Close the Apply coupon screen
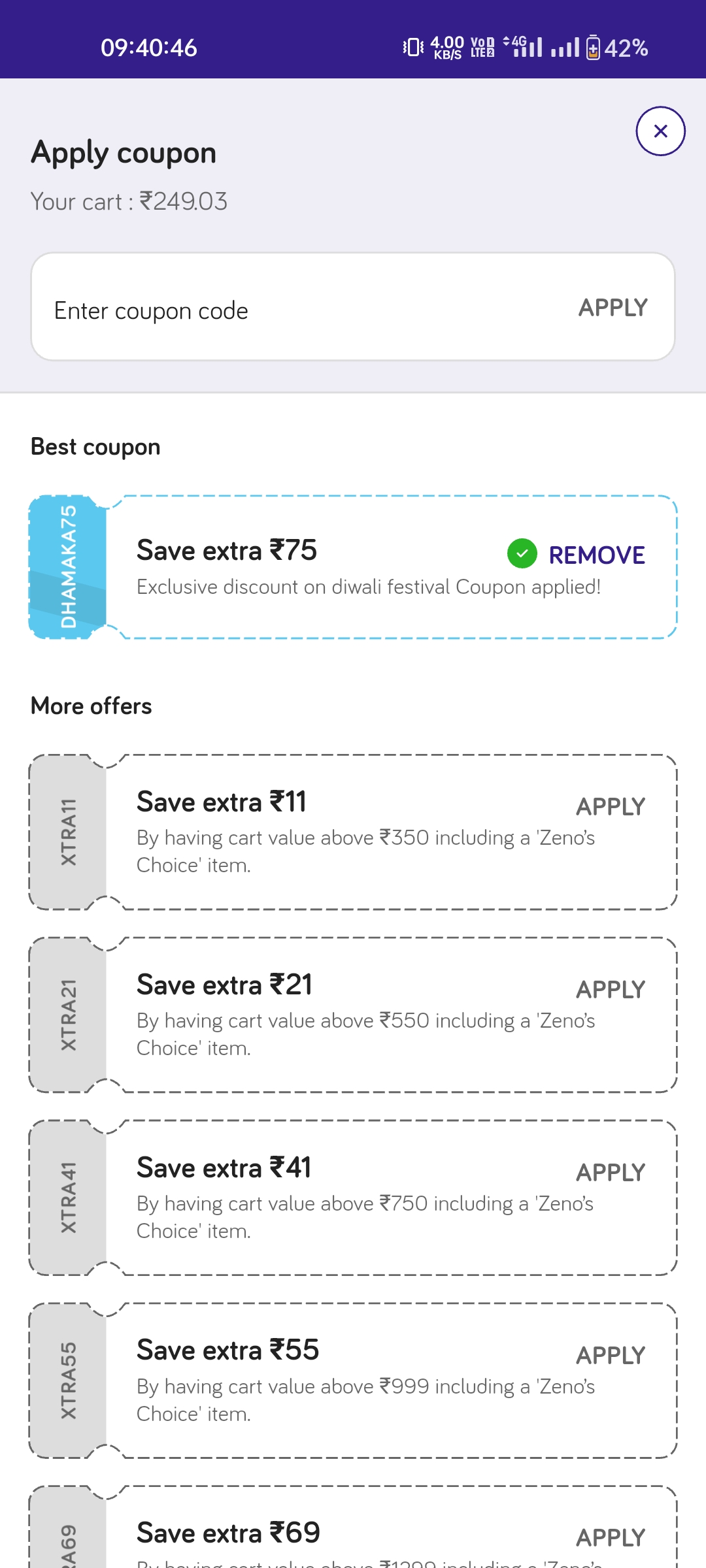The height and width of the screenshot is (1568, 706). point(660,131)
